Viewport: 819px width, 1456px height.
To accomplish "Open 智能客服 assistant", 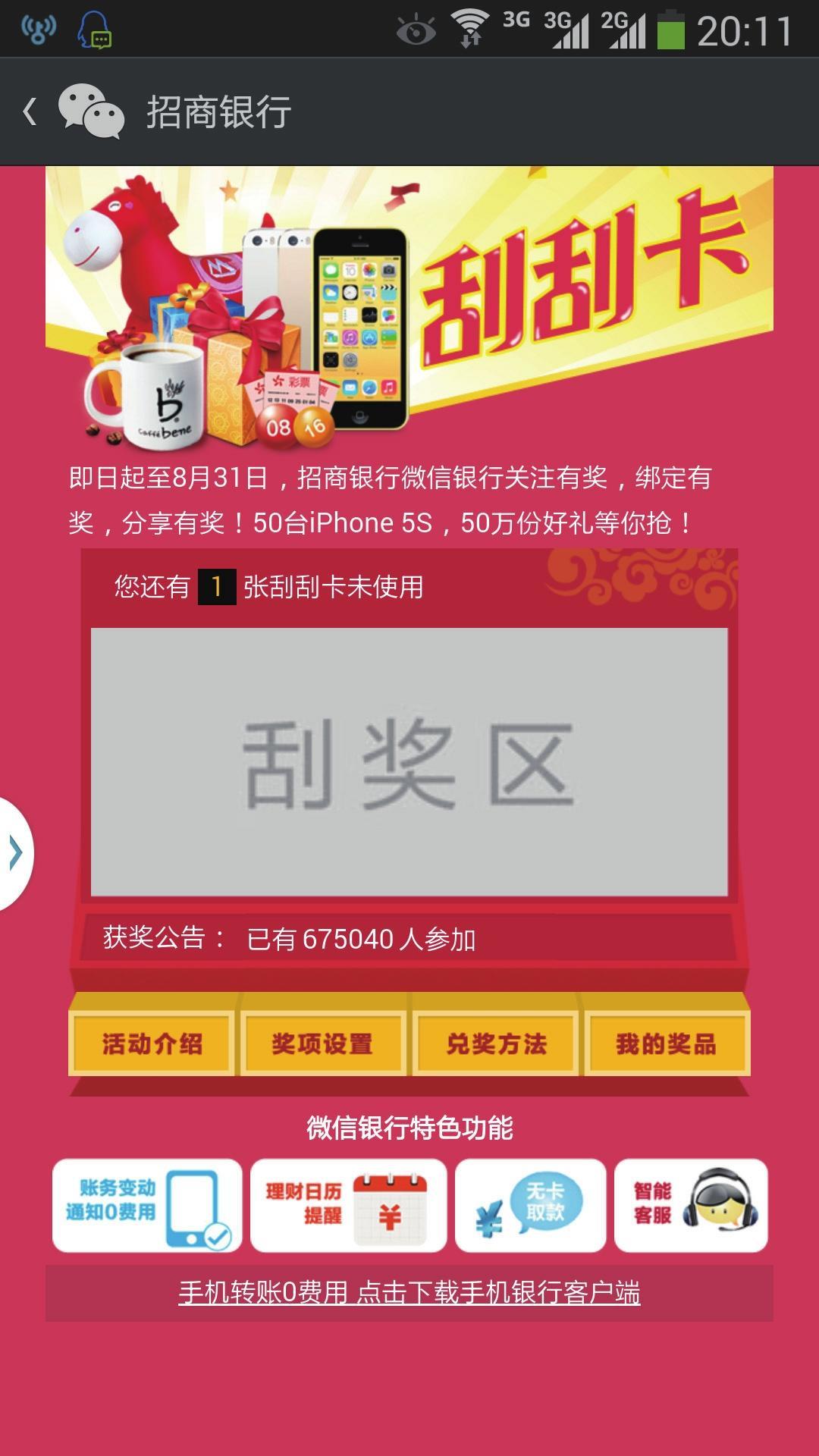I will click(691, 1205).
